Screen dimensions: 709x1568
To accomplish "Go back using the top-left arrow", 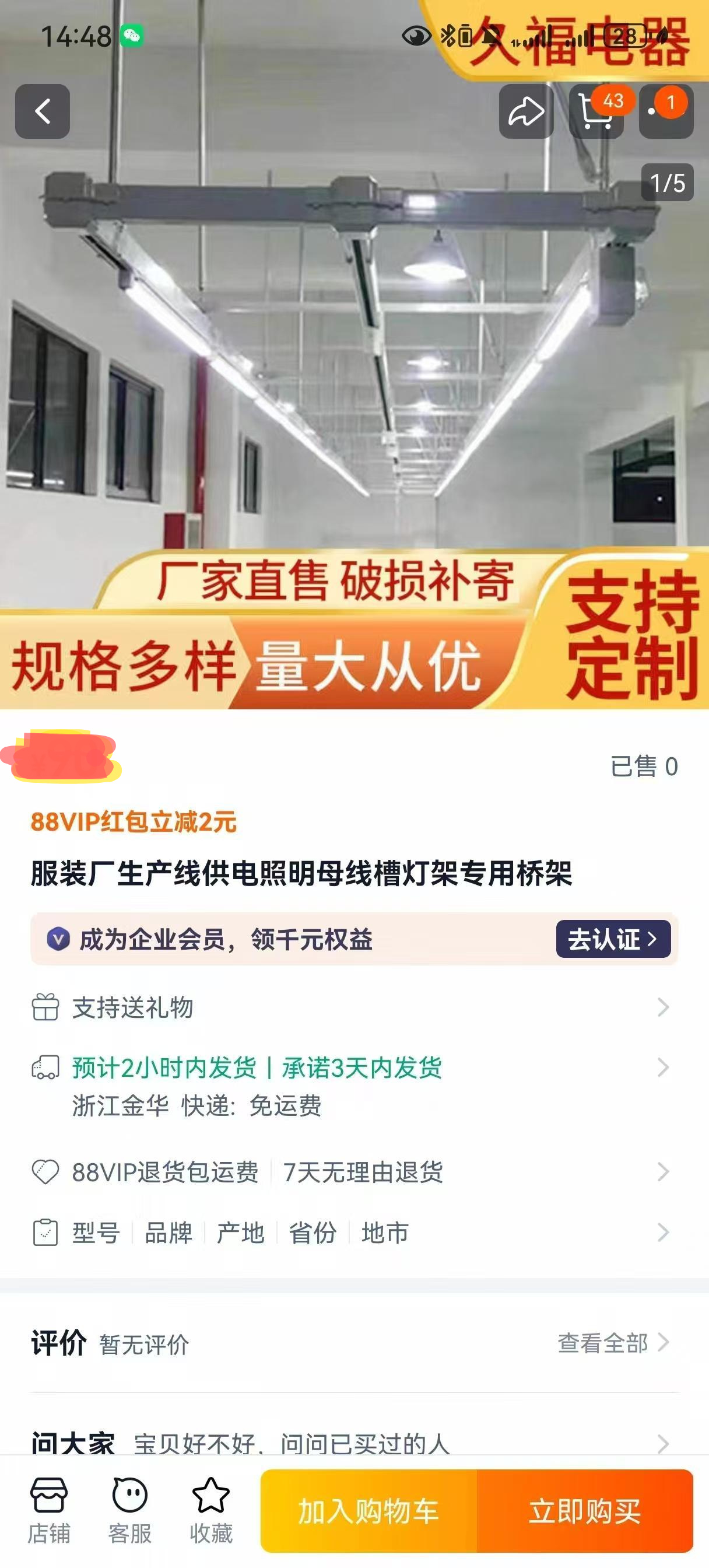I will [42, 111].
